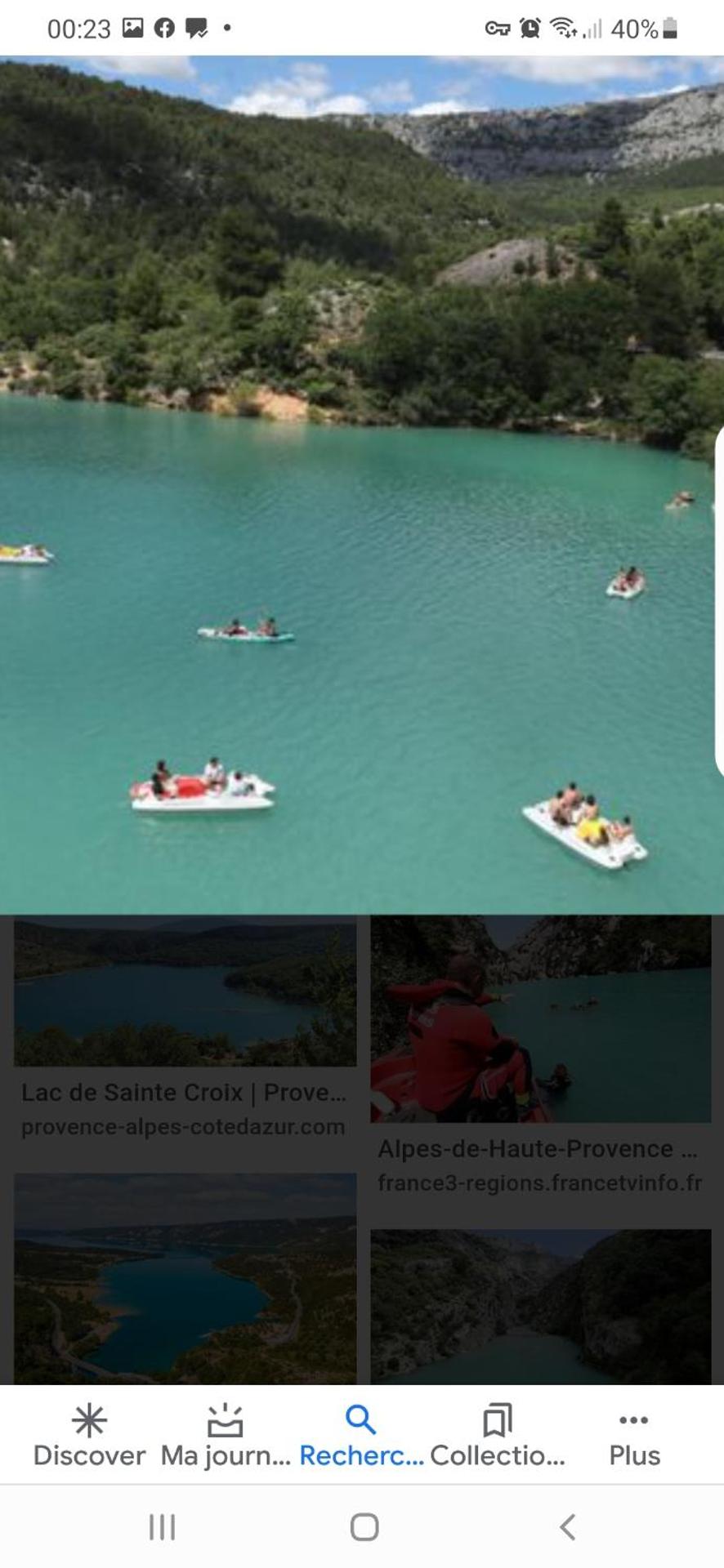Open provence-alpes-cotedazur.com link

pyautogui.click(x=183, y=1127)
